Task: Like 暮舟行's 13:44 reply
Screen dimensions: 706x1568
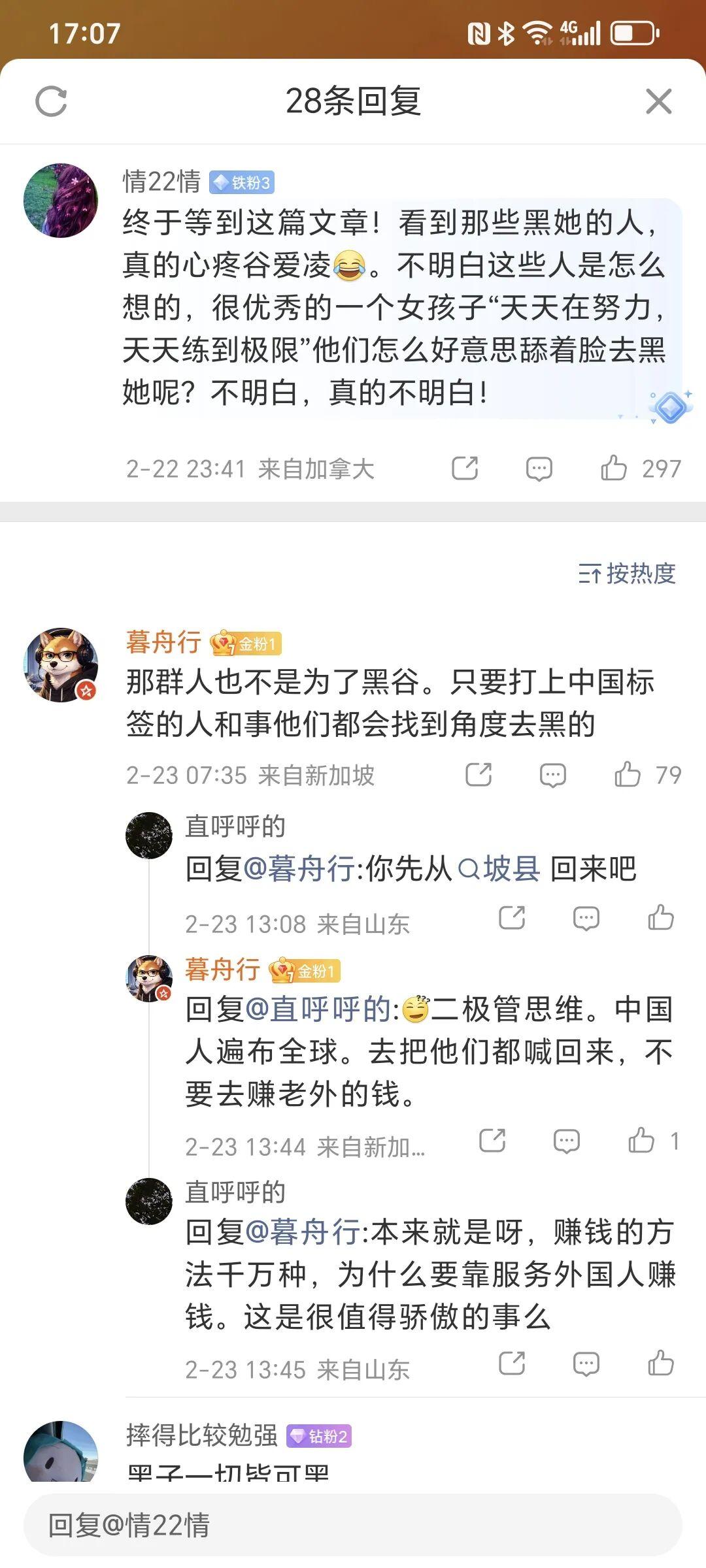Action: (x=641, y=1141)
